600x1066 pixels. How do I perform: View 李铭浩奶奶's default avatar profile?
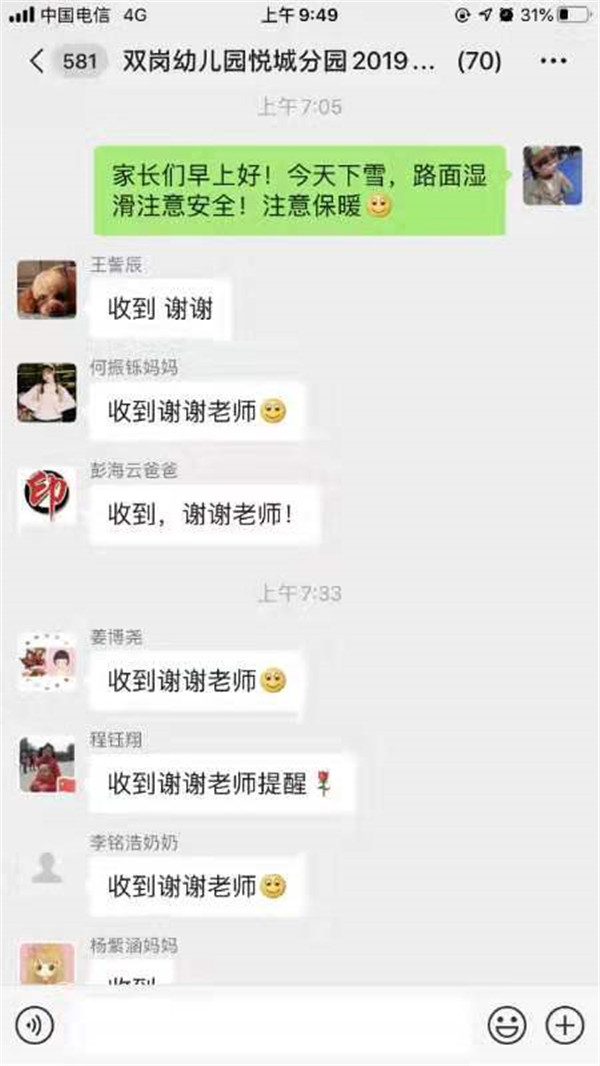pyautogui.click(x=47, y=867)
